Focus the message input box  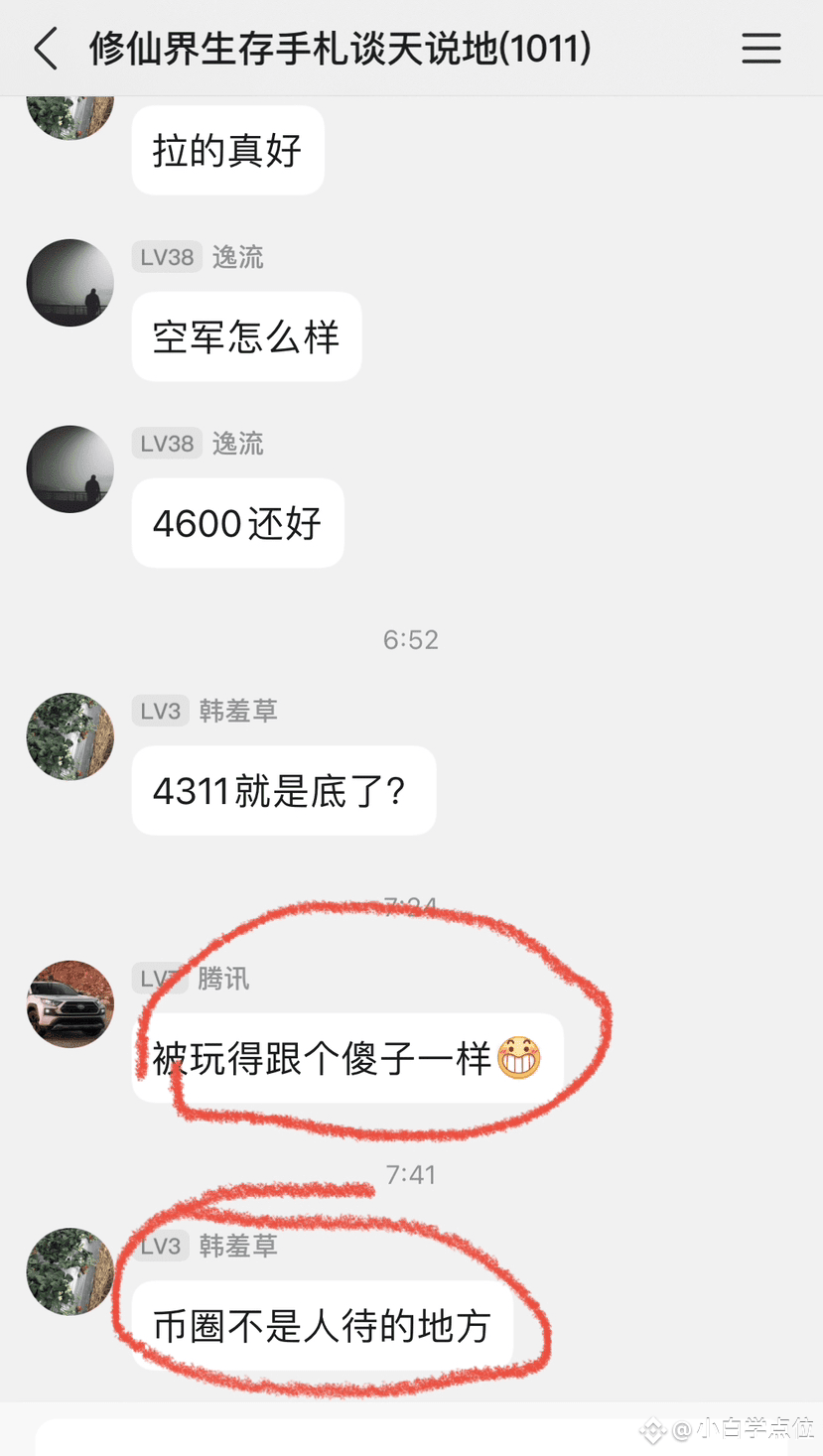click(328, 1437)
